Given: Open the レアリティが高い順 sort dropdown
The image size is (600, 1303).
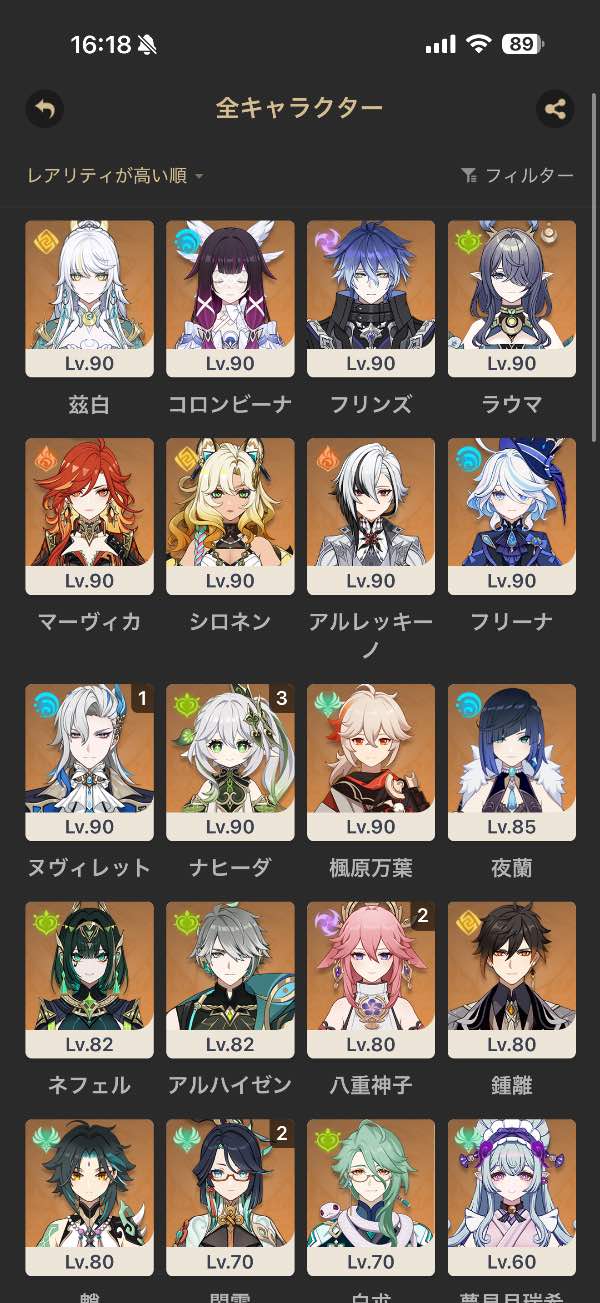Looking at the screenshot, I should coord(115,176).
